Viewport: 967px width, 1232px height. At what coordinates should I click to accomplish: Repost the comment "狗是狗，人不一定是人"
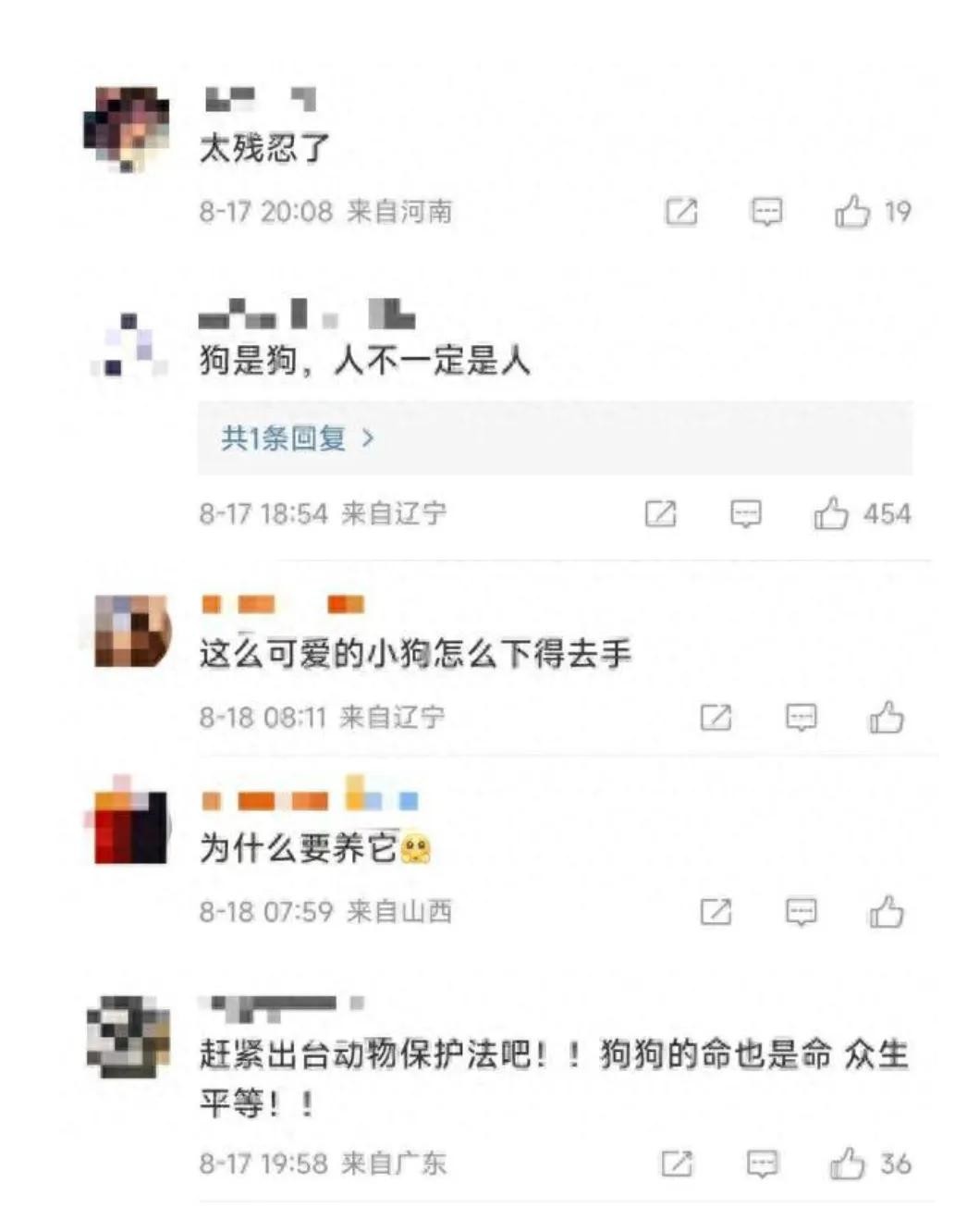(660, 513)
